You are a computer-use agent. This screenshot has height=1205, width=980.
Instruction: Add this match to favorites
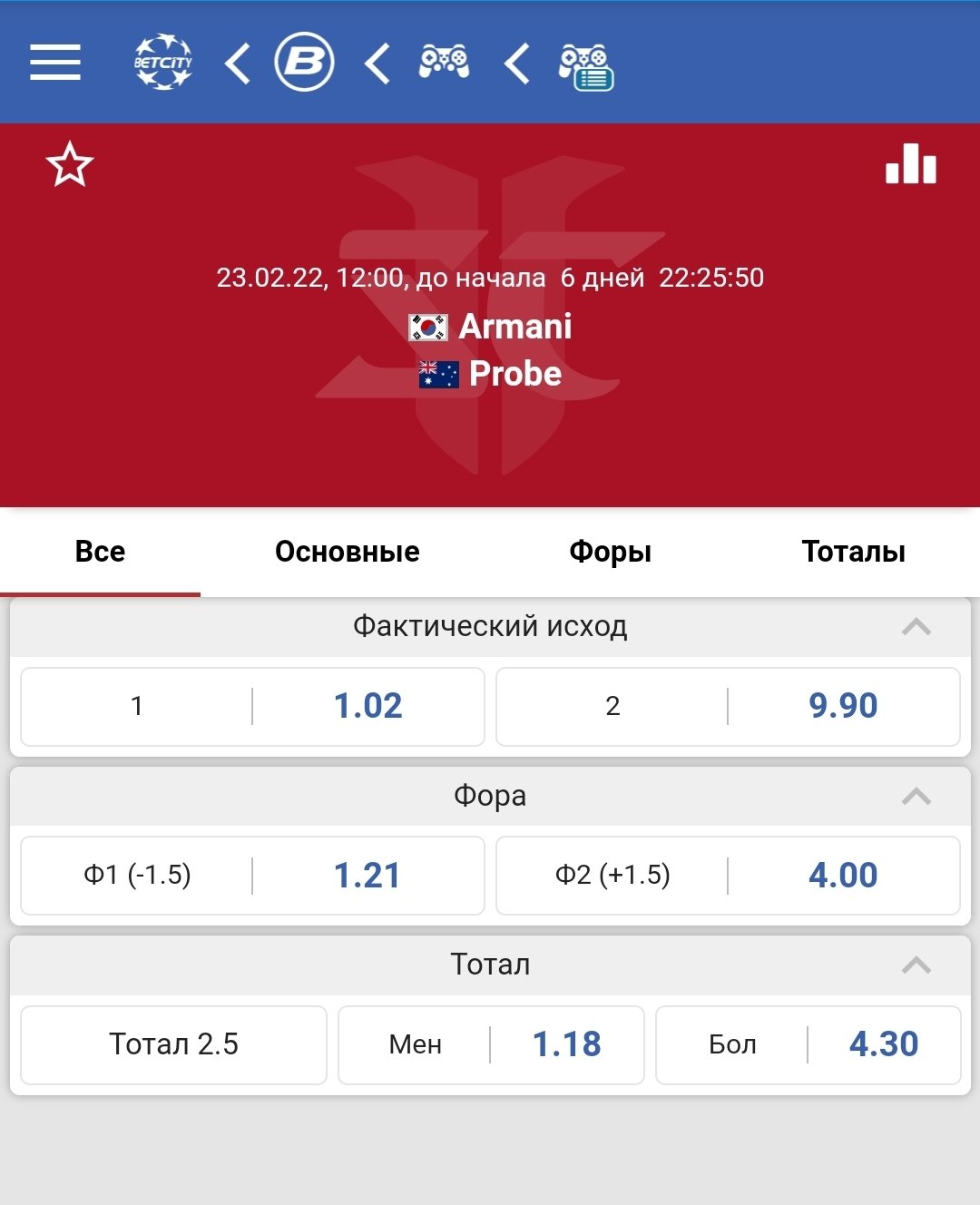click(x=70, y=165)
